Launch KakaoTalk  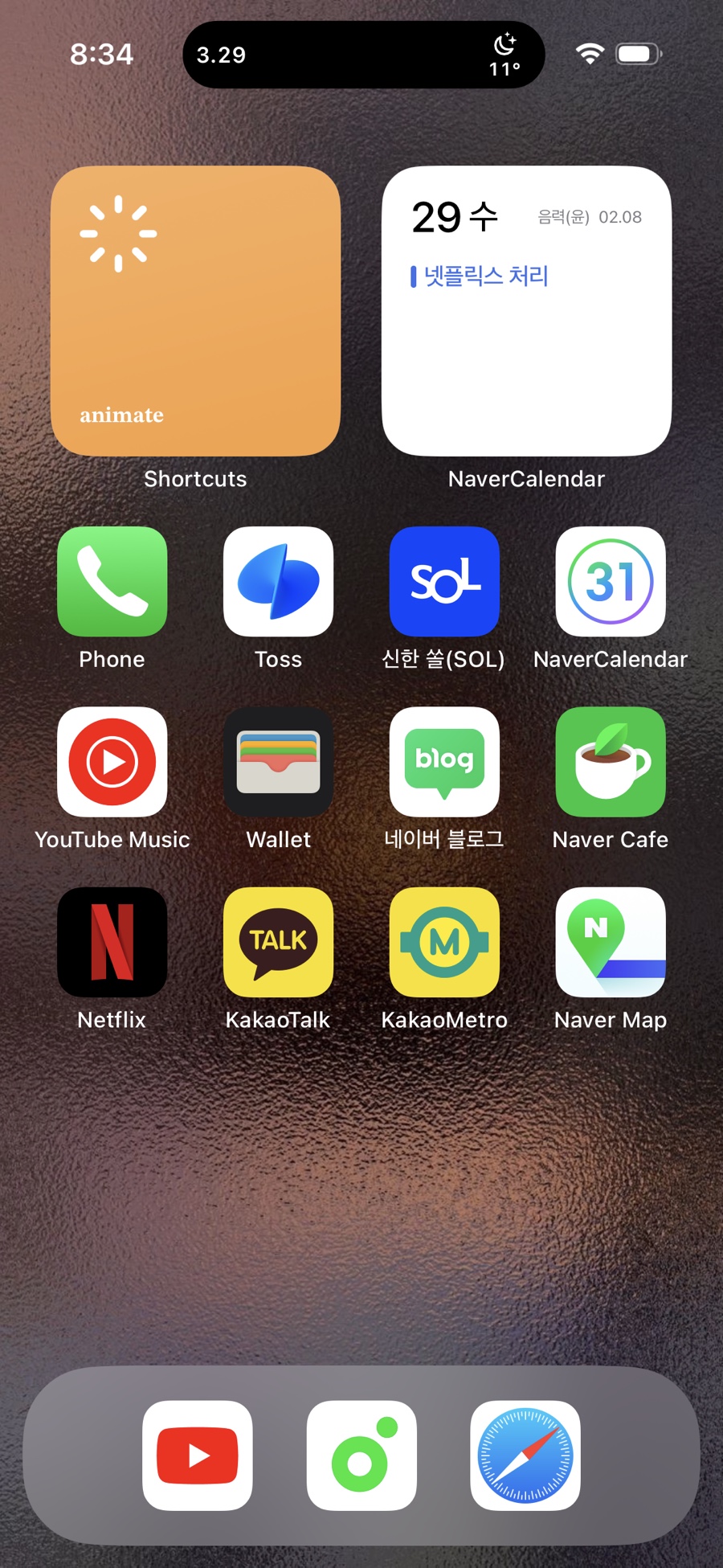[x=278, y=942]
